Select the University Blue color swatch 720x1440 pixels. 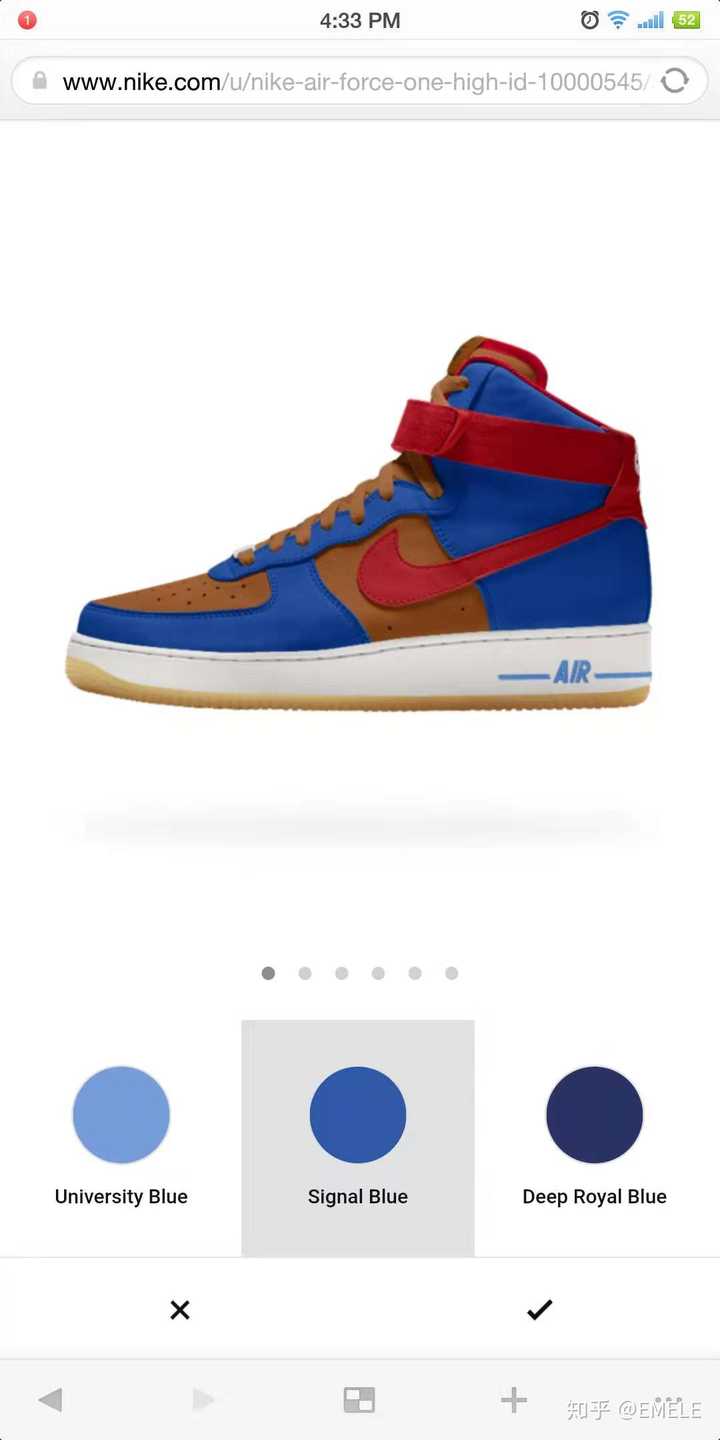tap(121, 1115)
